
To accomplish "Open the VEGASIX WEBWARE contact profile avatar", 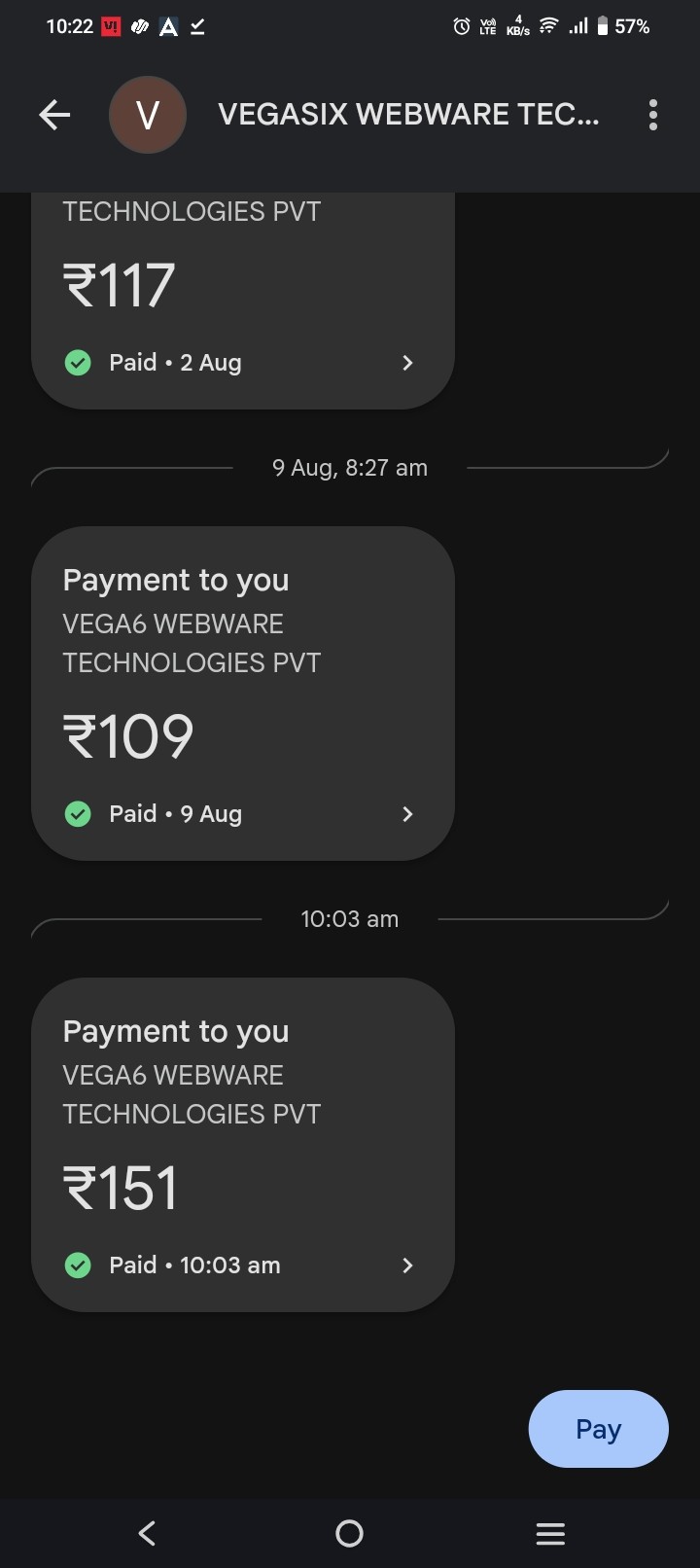I will click(x=147, y=116).
